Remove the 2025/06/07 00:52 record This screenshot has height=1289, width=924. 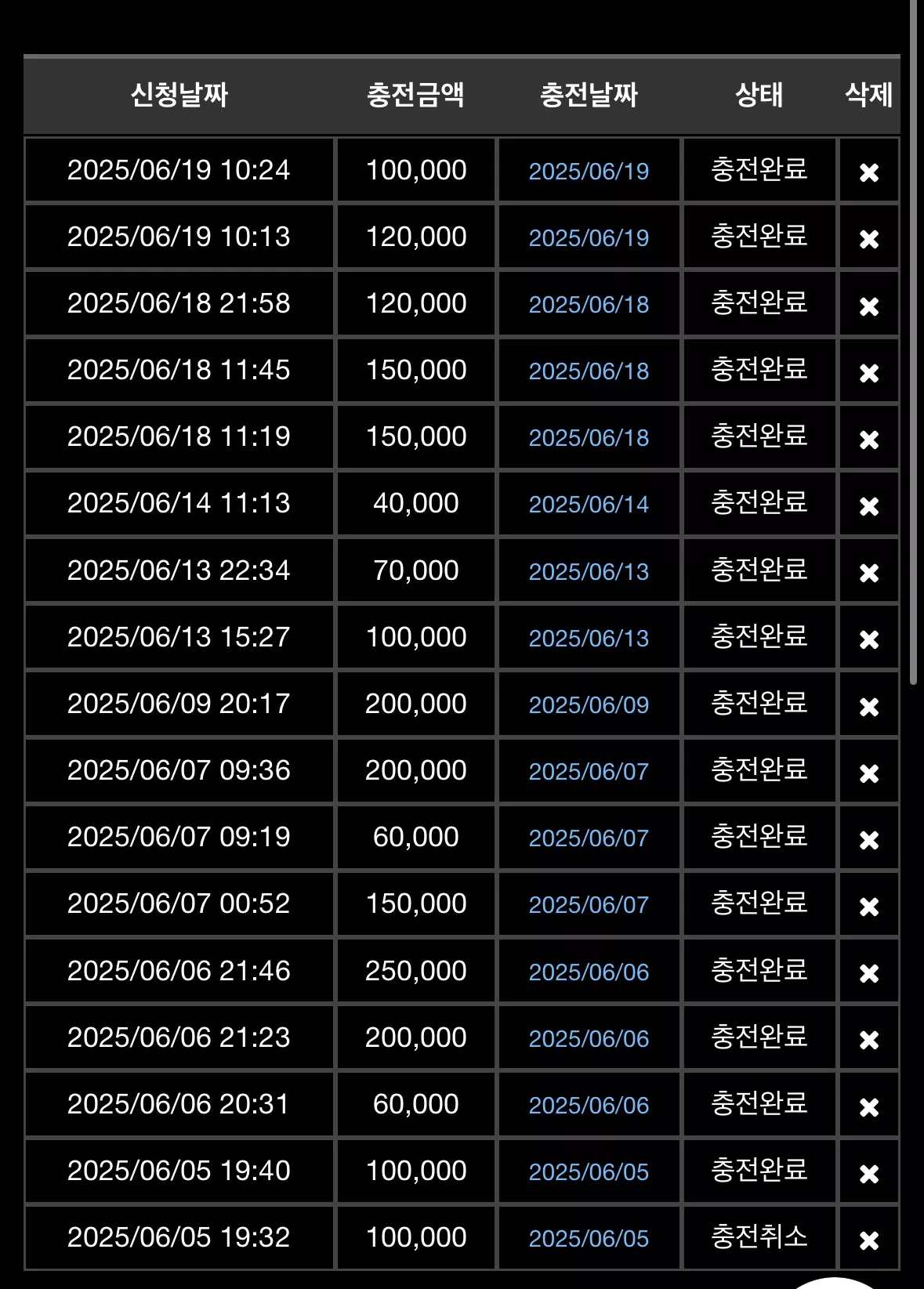point(869,906)
